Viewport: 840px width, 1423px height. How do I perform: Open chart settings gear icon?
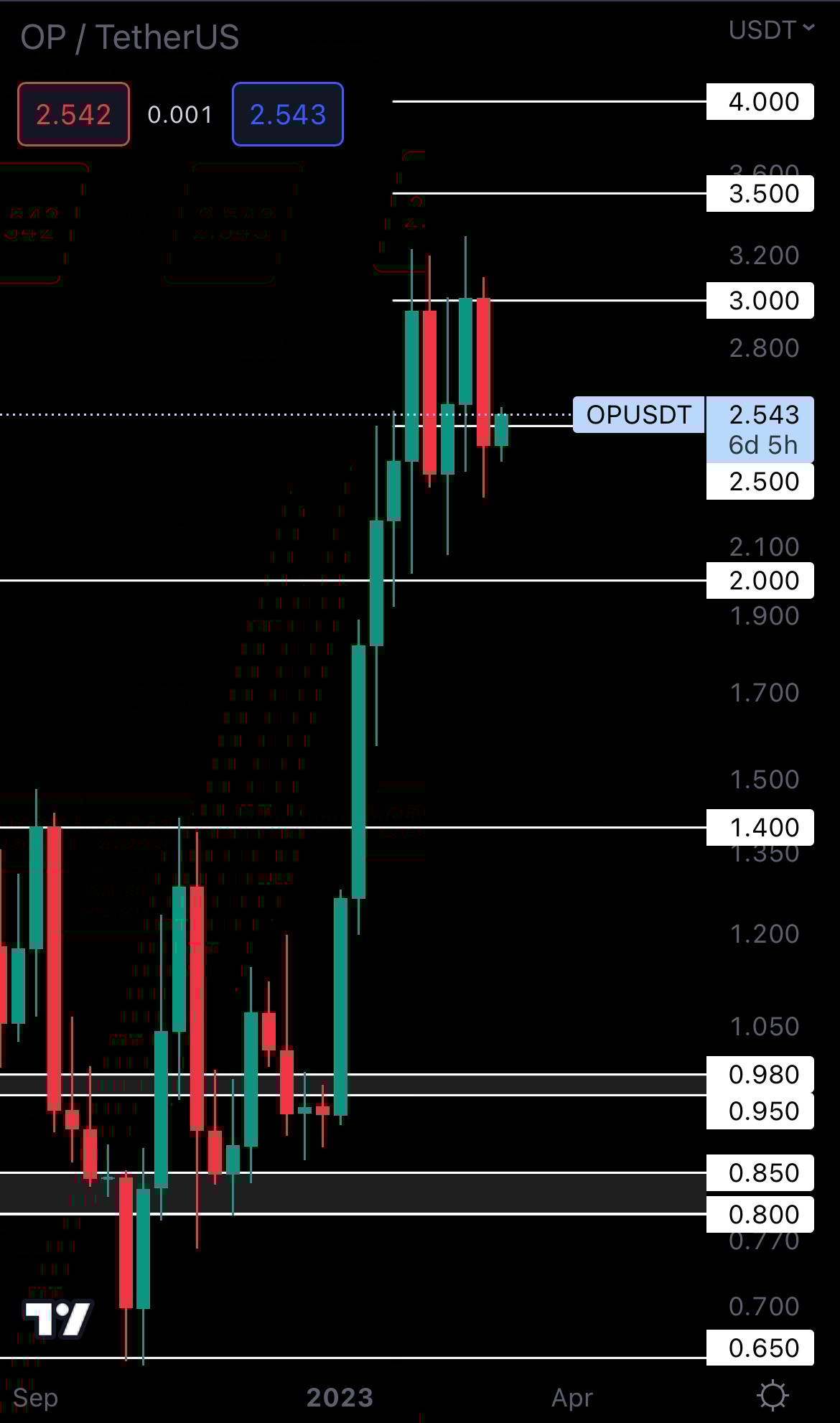[773, 1396]
